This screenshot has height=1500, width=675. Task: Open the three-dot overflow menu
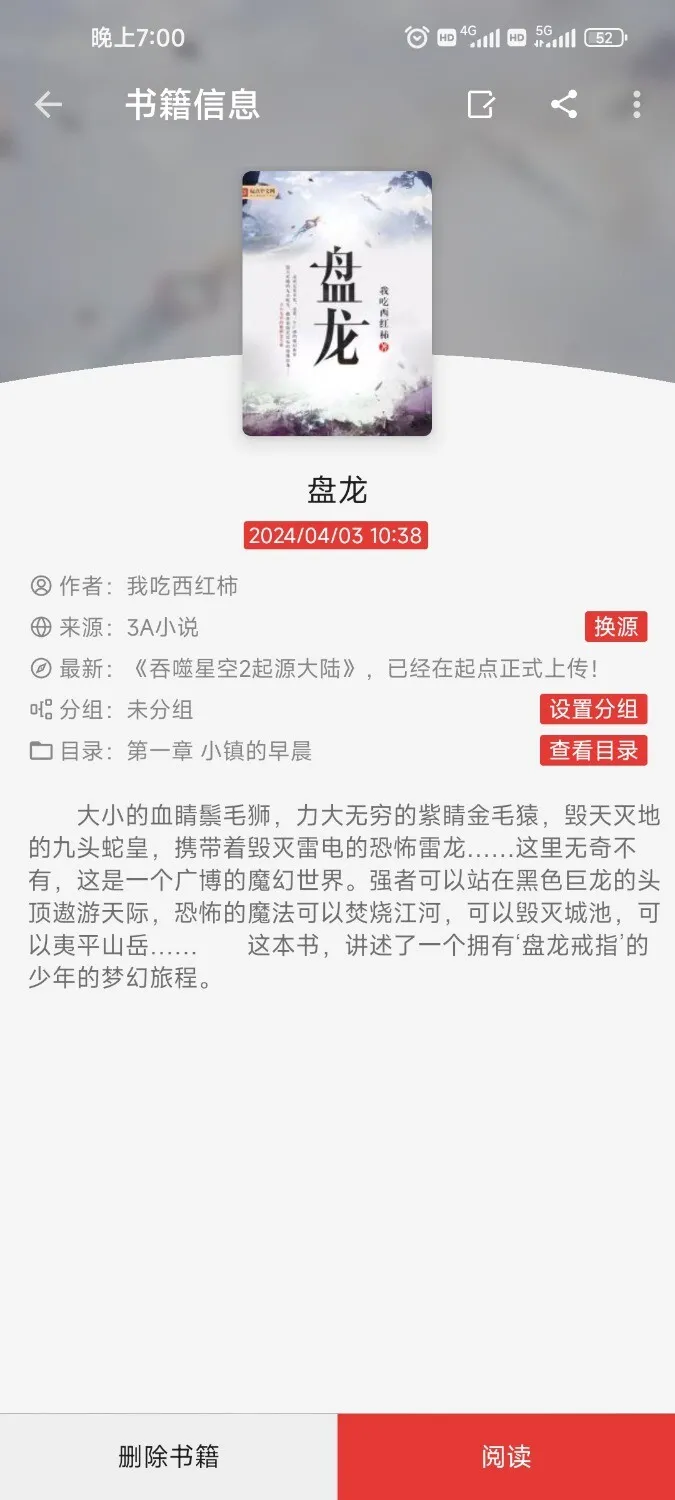click(x=637, y=104)
